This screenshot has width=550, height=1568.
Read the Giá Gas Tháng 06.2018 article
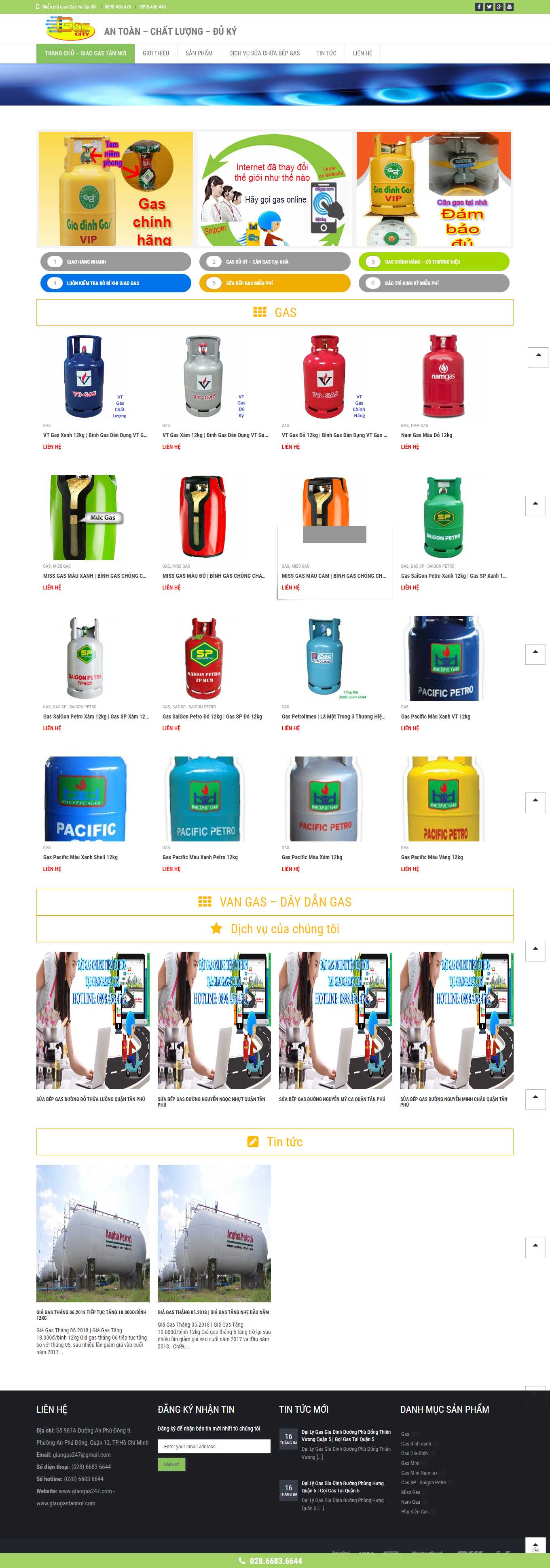91,1315
